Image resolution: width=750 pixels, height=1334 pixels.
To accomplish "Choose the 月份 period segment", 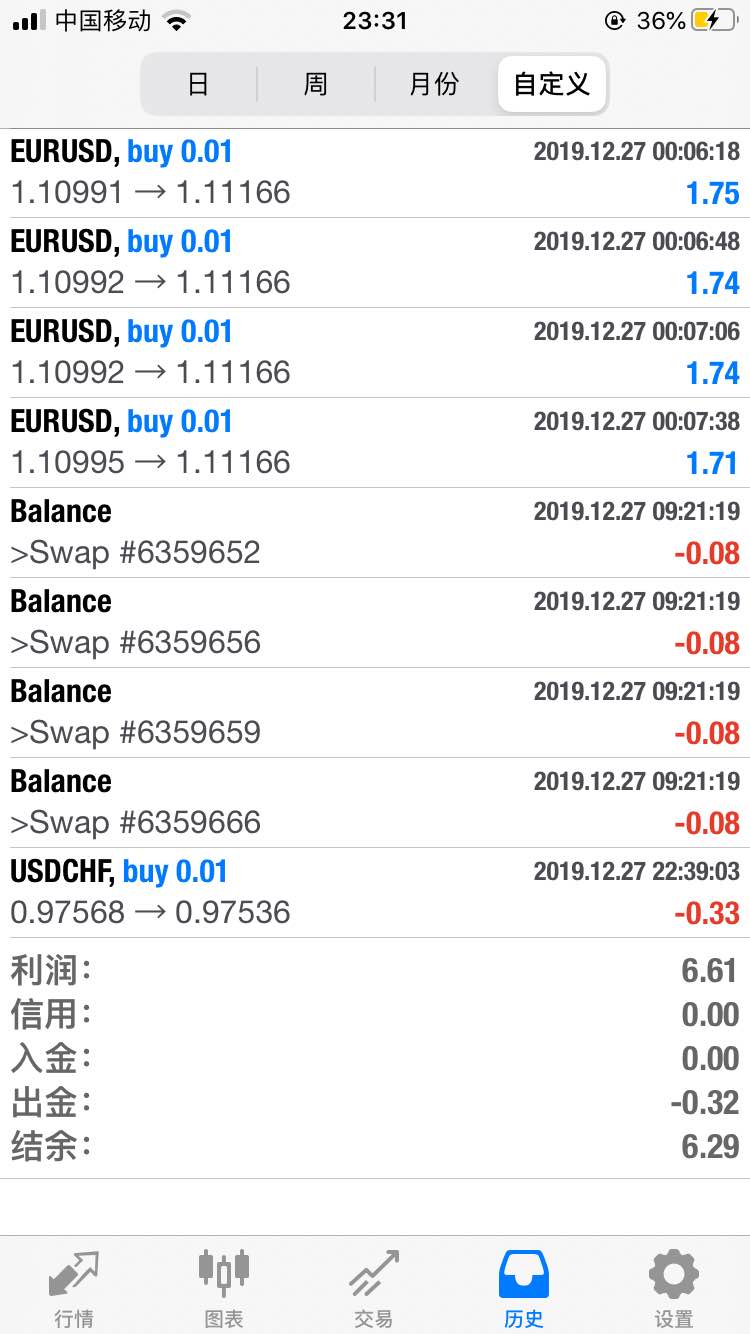I will (434, 84).
